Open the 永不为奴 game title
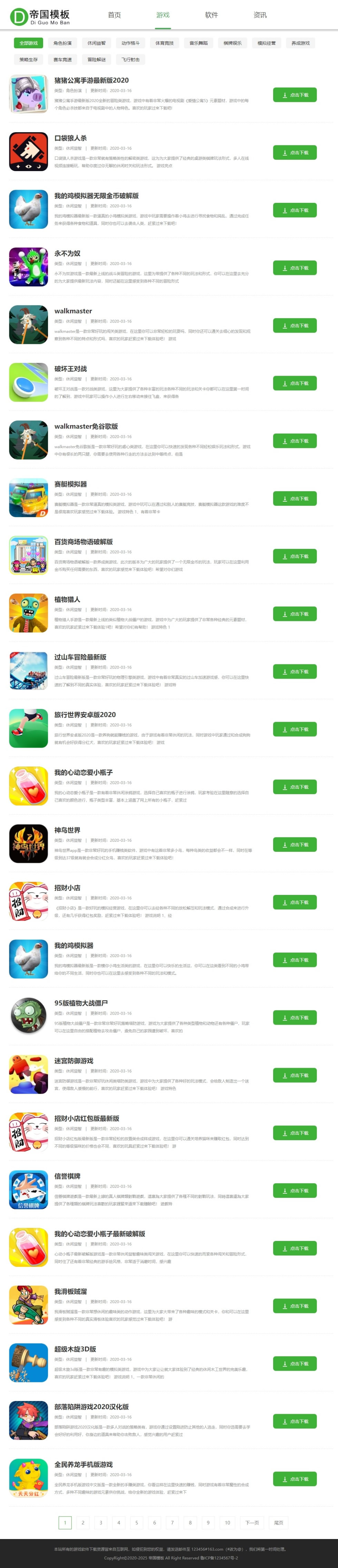The image size is (338, 1568). tap(67, 253)
